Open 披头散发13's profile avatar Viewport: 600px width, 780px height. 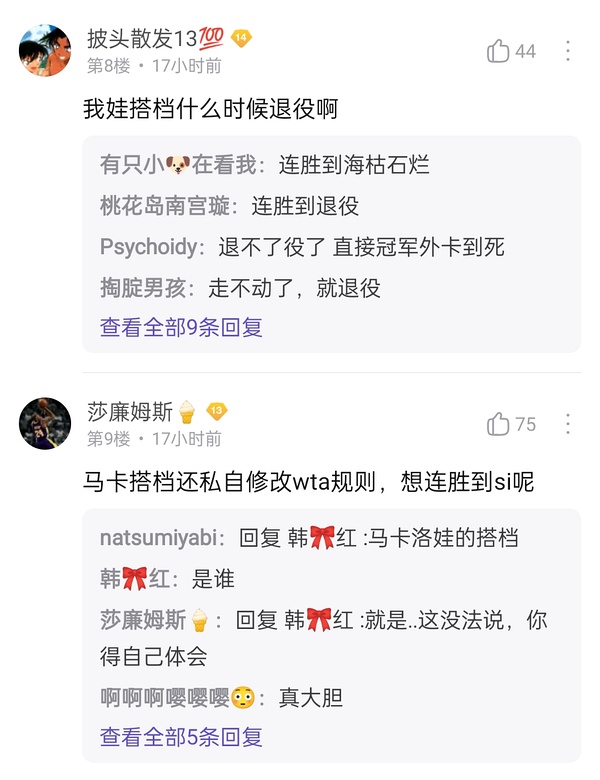pyautogui.click(x=45, y=51)
